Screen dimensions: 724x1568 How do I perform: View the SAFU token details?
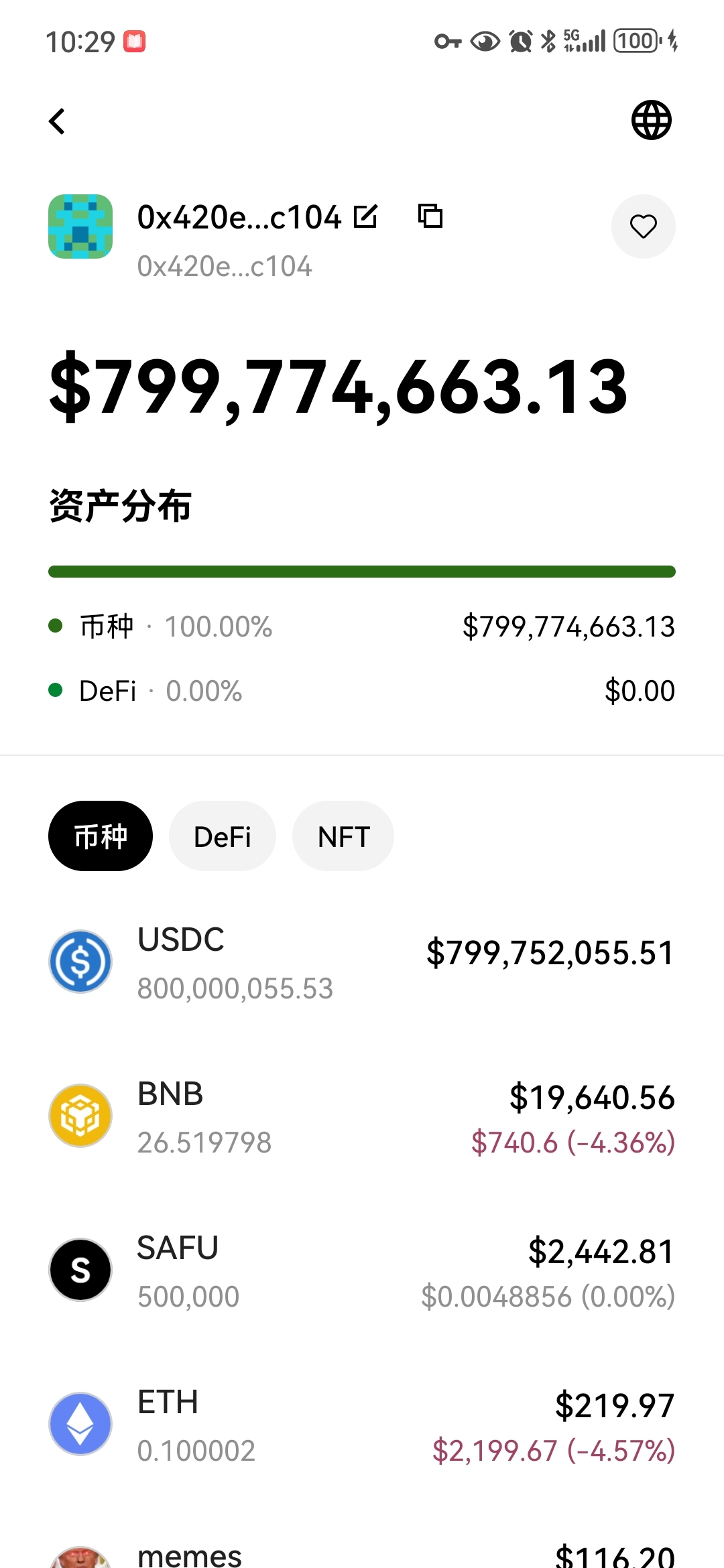point(362,1270)
